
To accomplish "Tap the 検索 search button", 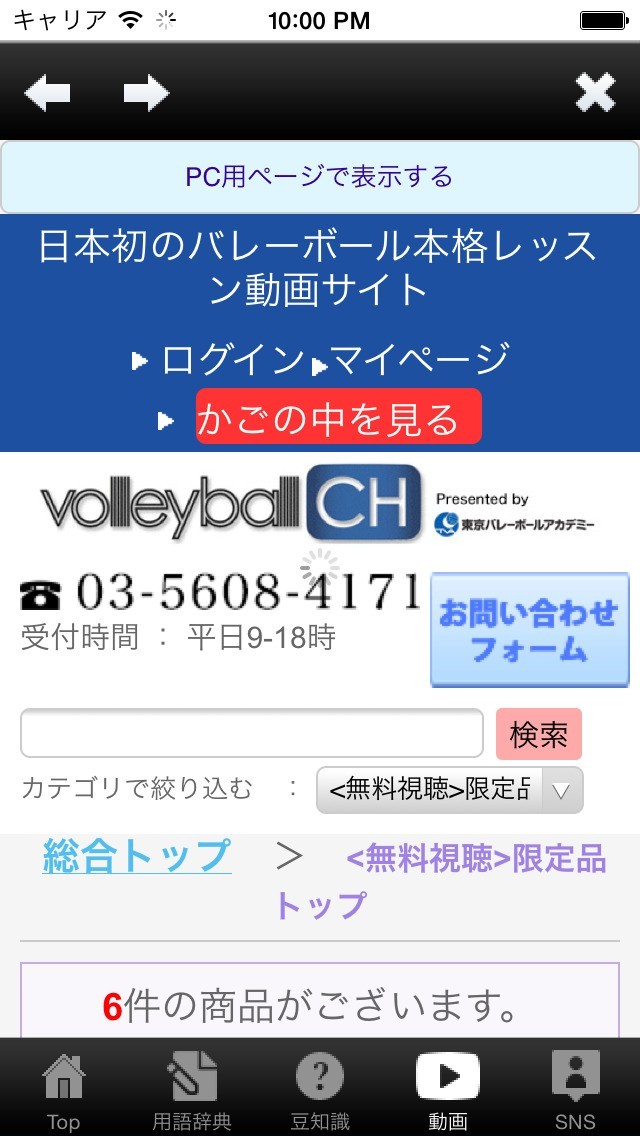I will click(x=539, y=735).
